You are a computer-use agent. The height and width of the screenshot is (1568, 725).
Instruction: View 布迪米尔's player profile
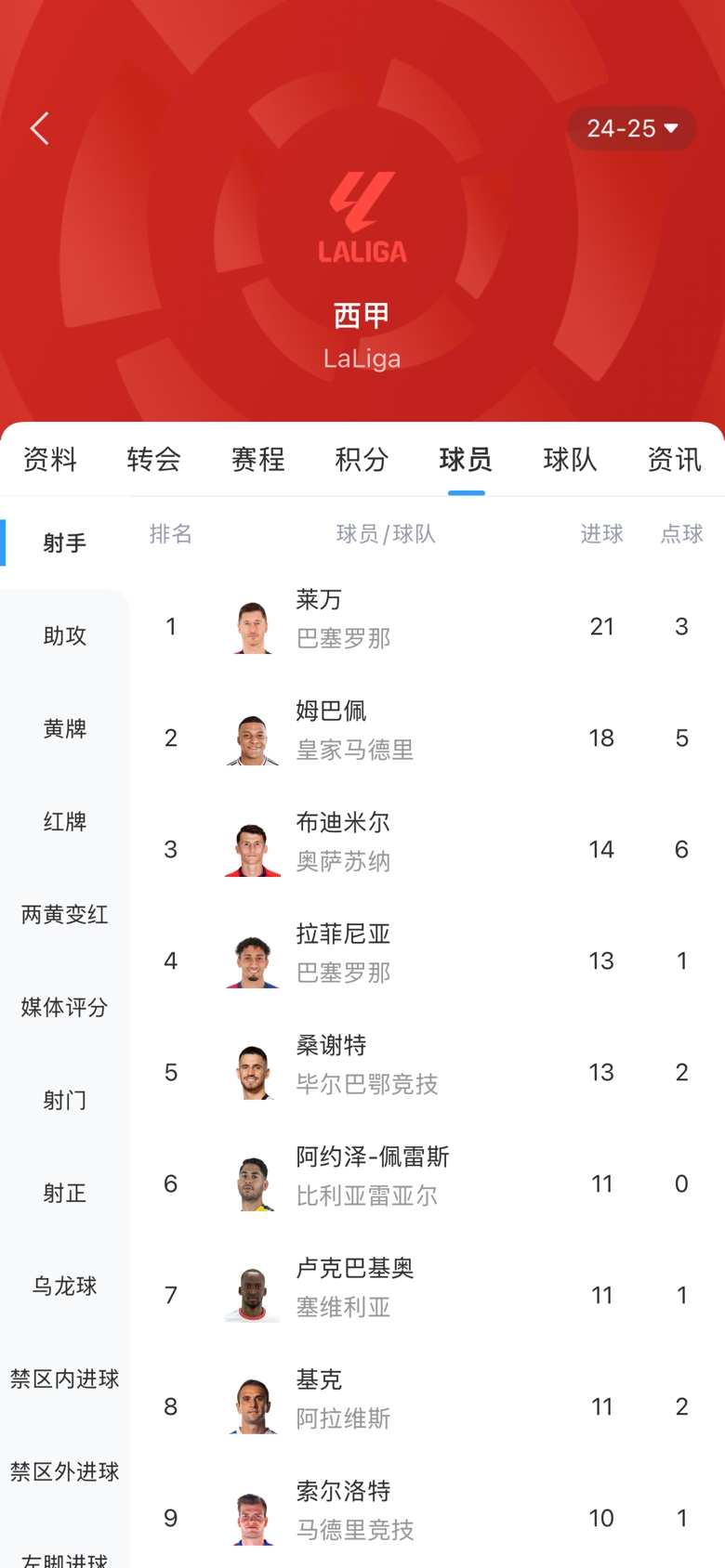[372, 849]
